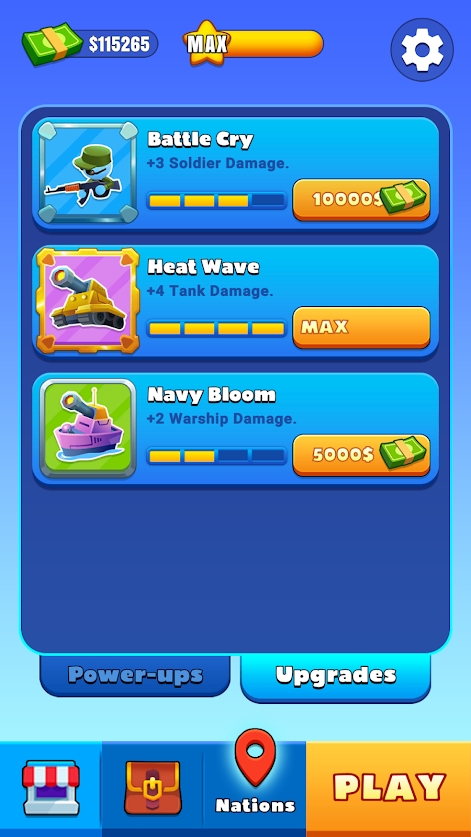Select the Upgrades tab

pyautogui.click(x=335, y=677)
